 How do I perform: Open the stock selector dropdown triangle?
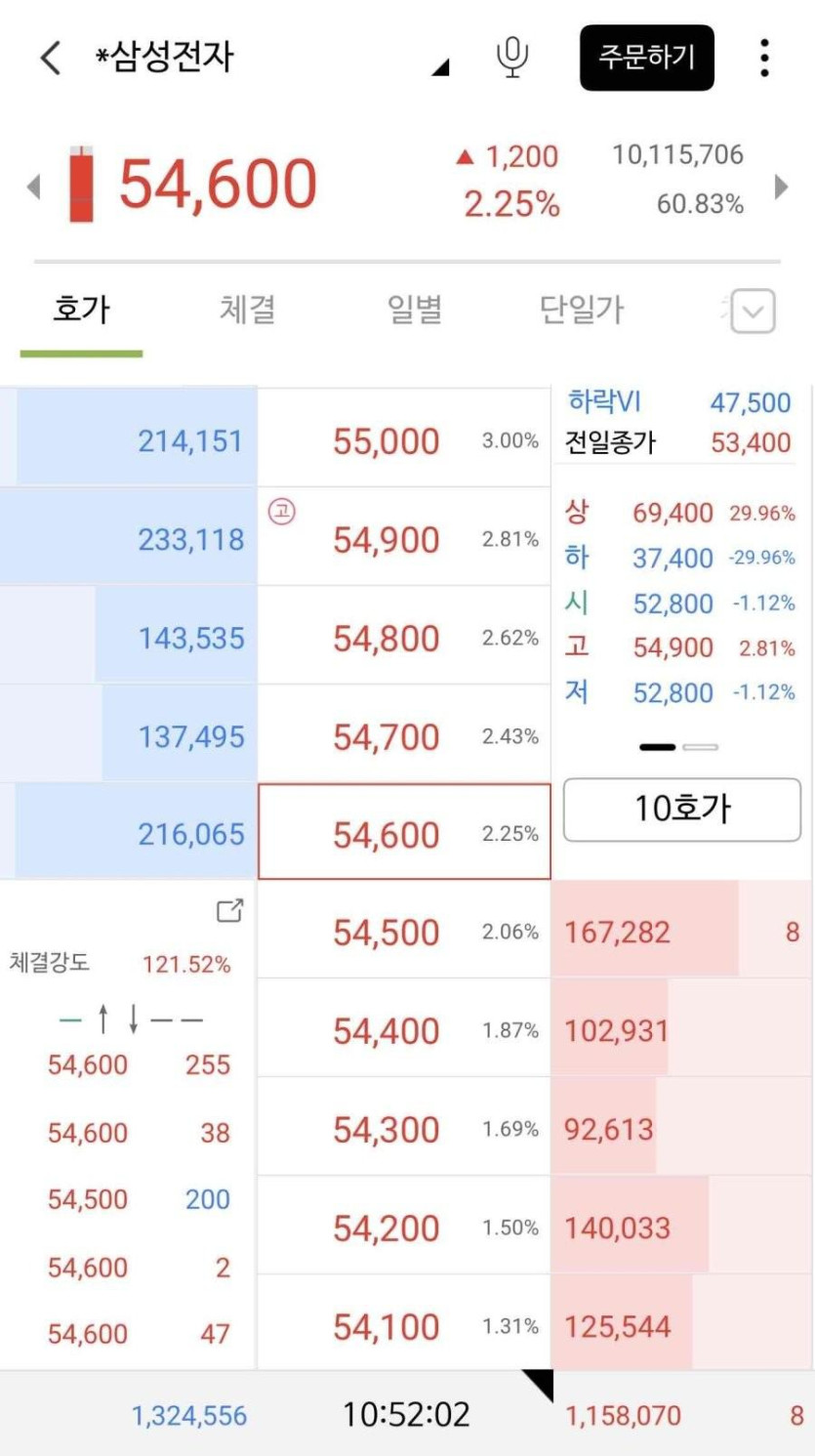click(440, 67)
